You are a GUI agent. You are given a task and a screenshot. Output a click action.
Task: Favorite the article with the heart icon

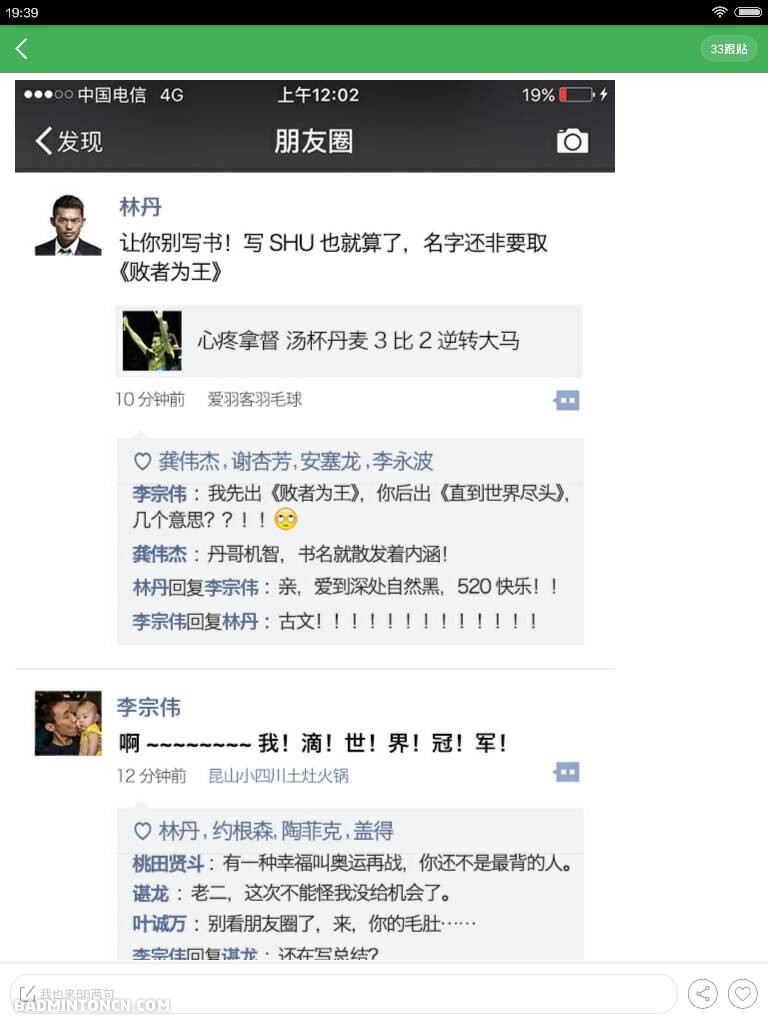[741, 994]
